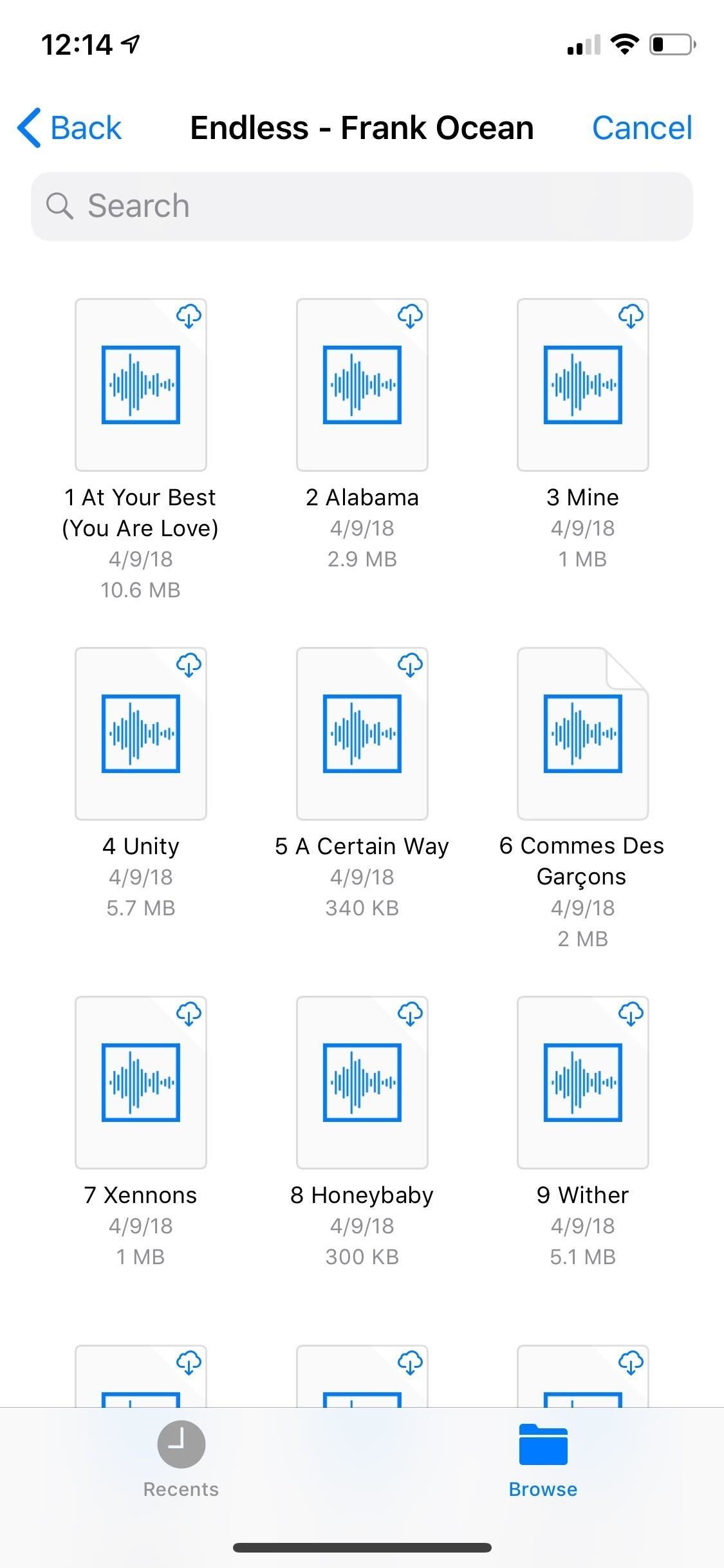
Task: Pick the 7 Xennons audio file
Action: (141, 1083)
